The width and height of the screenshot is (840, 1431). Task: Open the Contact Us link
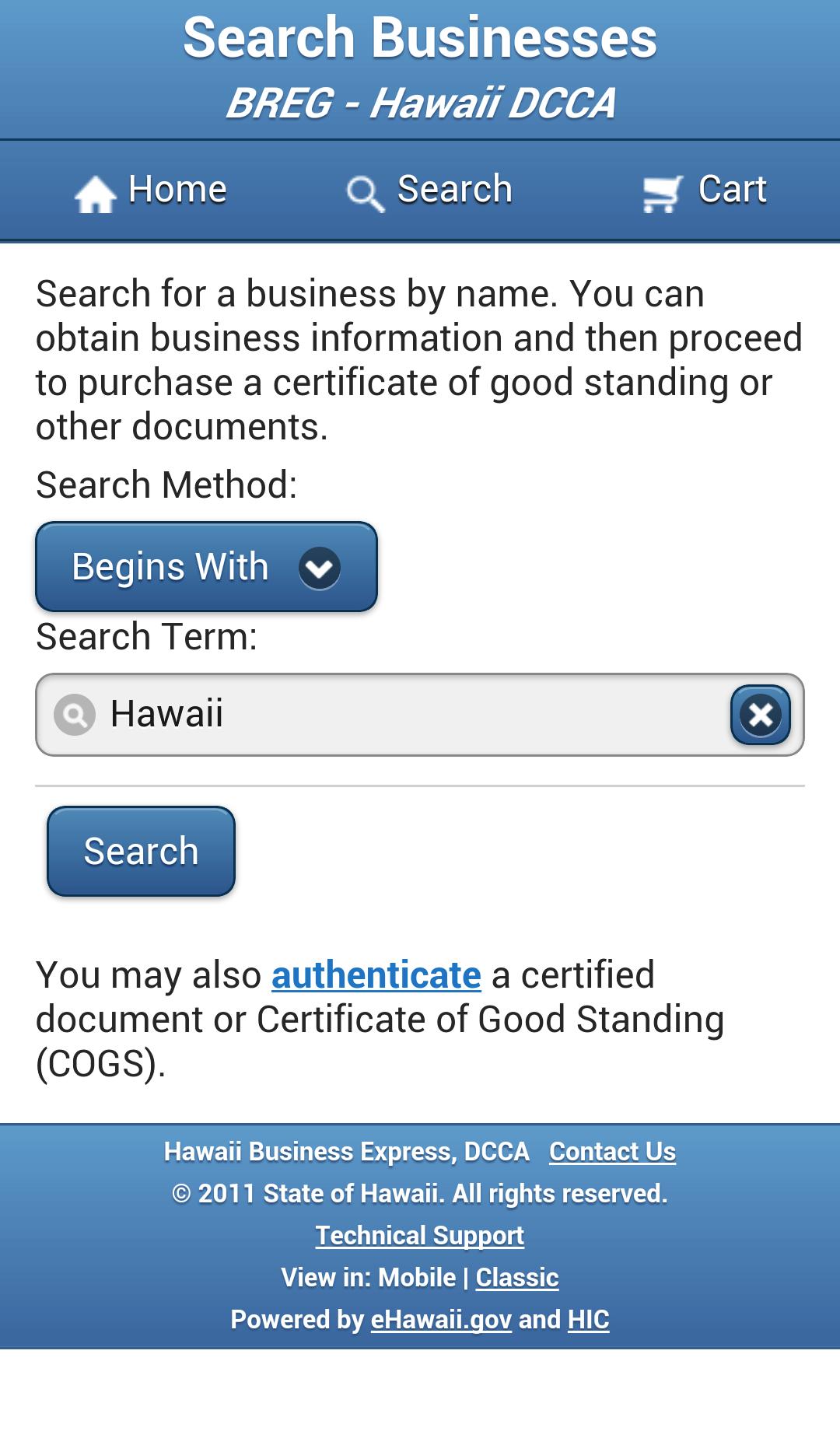pyautogui.click(x=613, y=1153)
